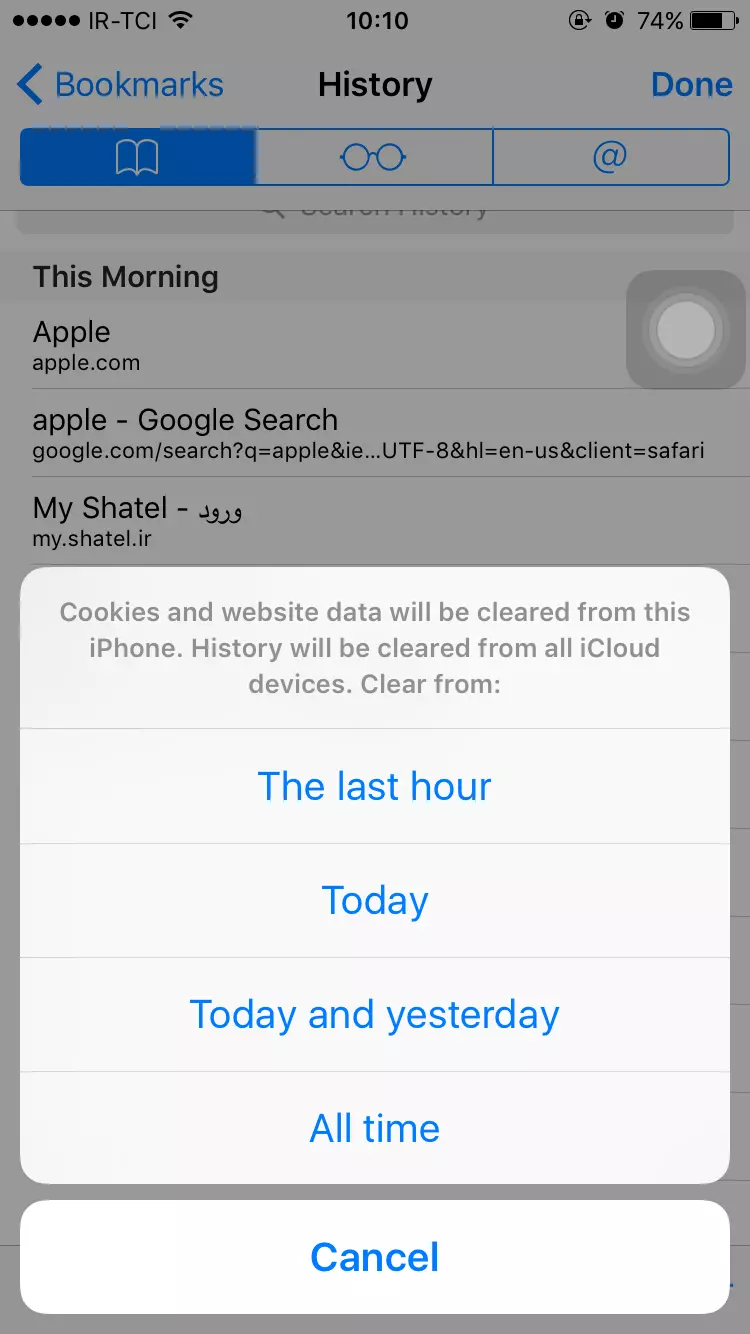
Task: Switch to the Reading List glasses tab
Action: [x=373, y=157]
